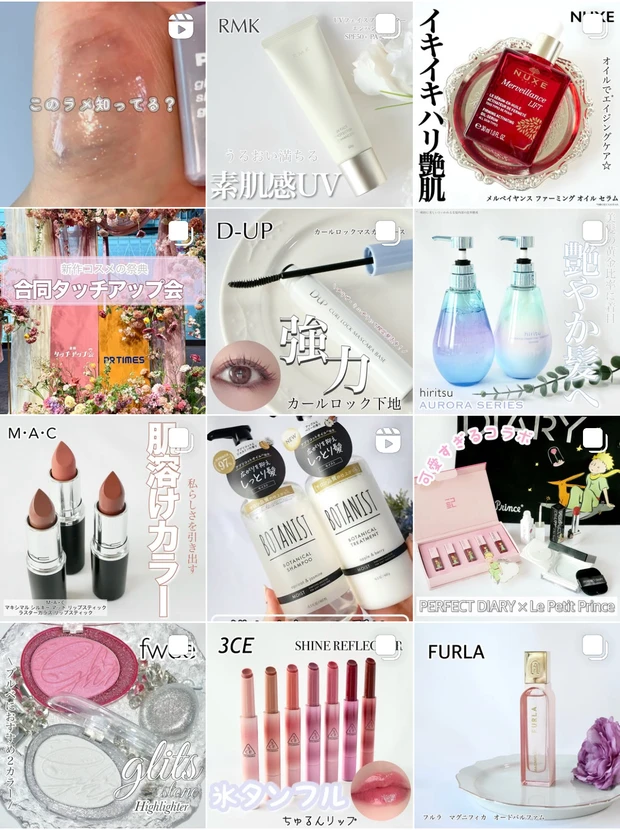Open the PR TIMES touch-up event post

tap(102, 310)
